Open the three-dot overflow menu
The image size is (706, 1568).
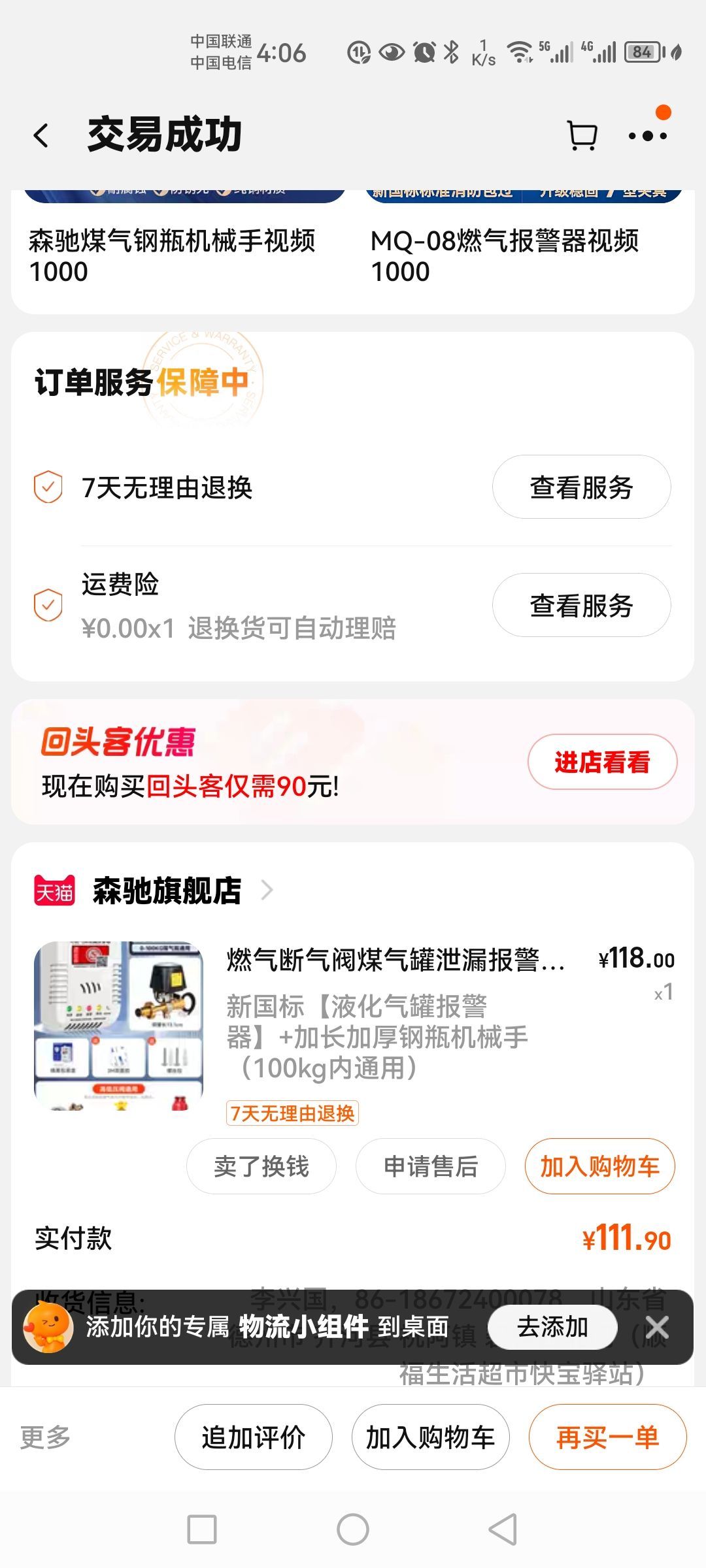(648, 135)
